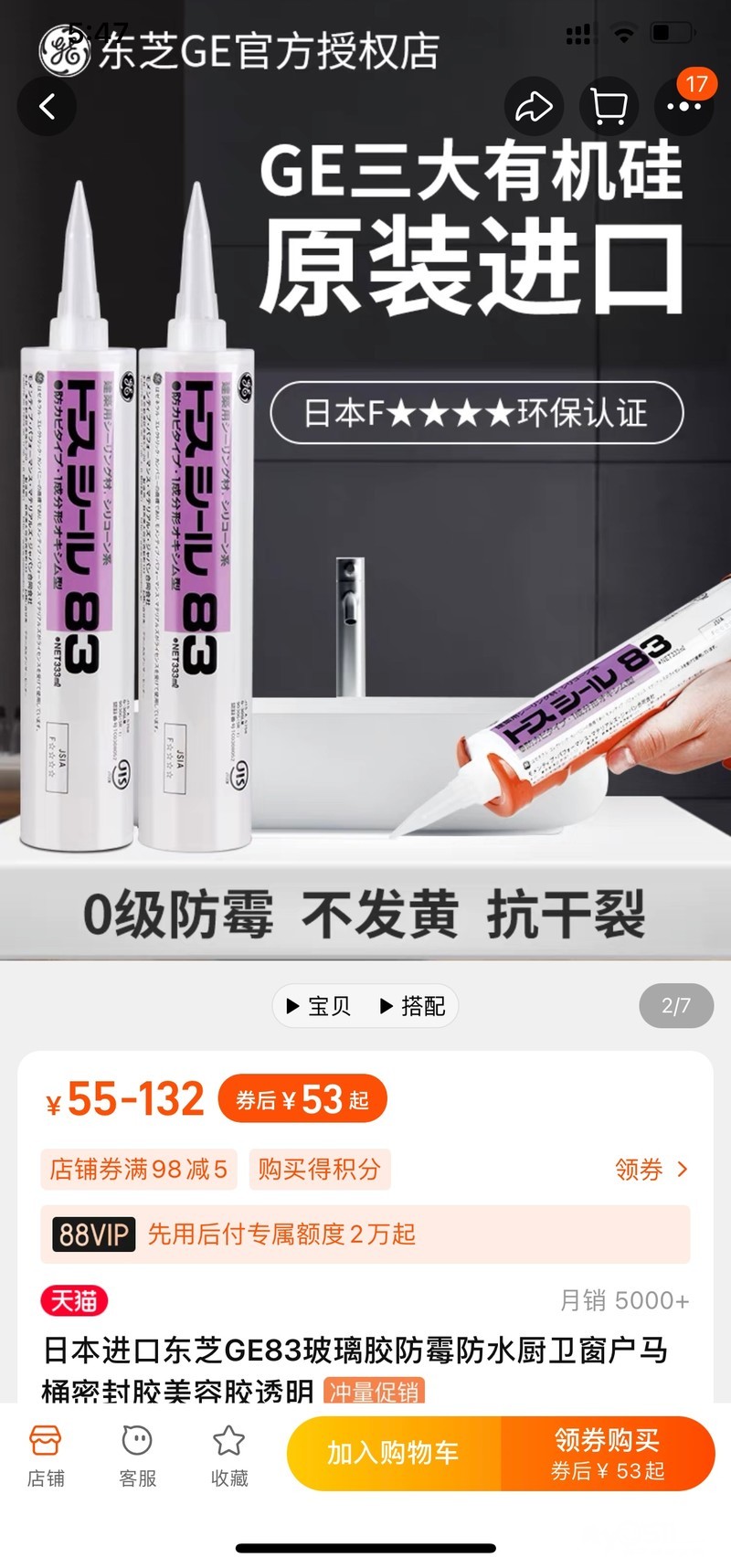The image size is (731, 1568).
Task: Open the shopping cart icon
Action: (609, 107)
